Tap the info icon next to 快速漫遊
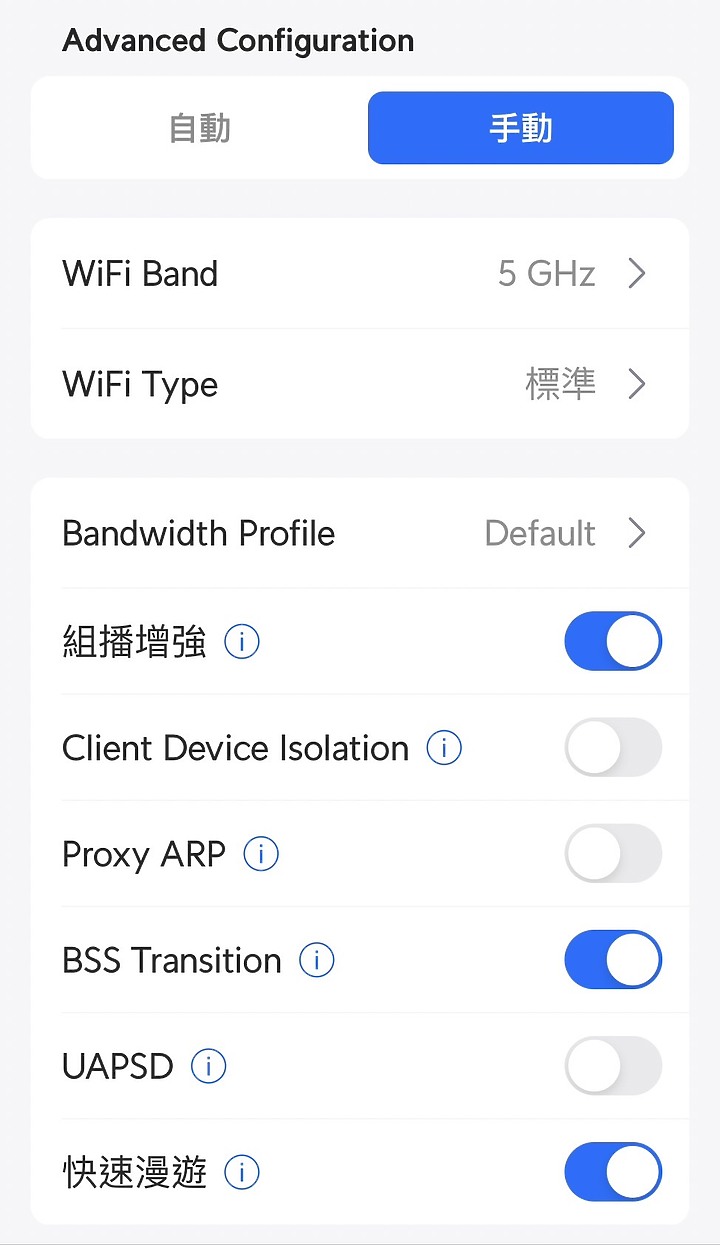720x1245 pixels. tap(242, 1172)
